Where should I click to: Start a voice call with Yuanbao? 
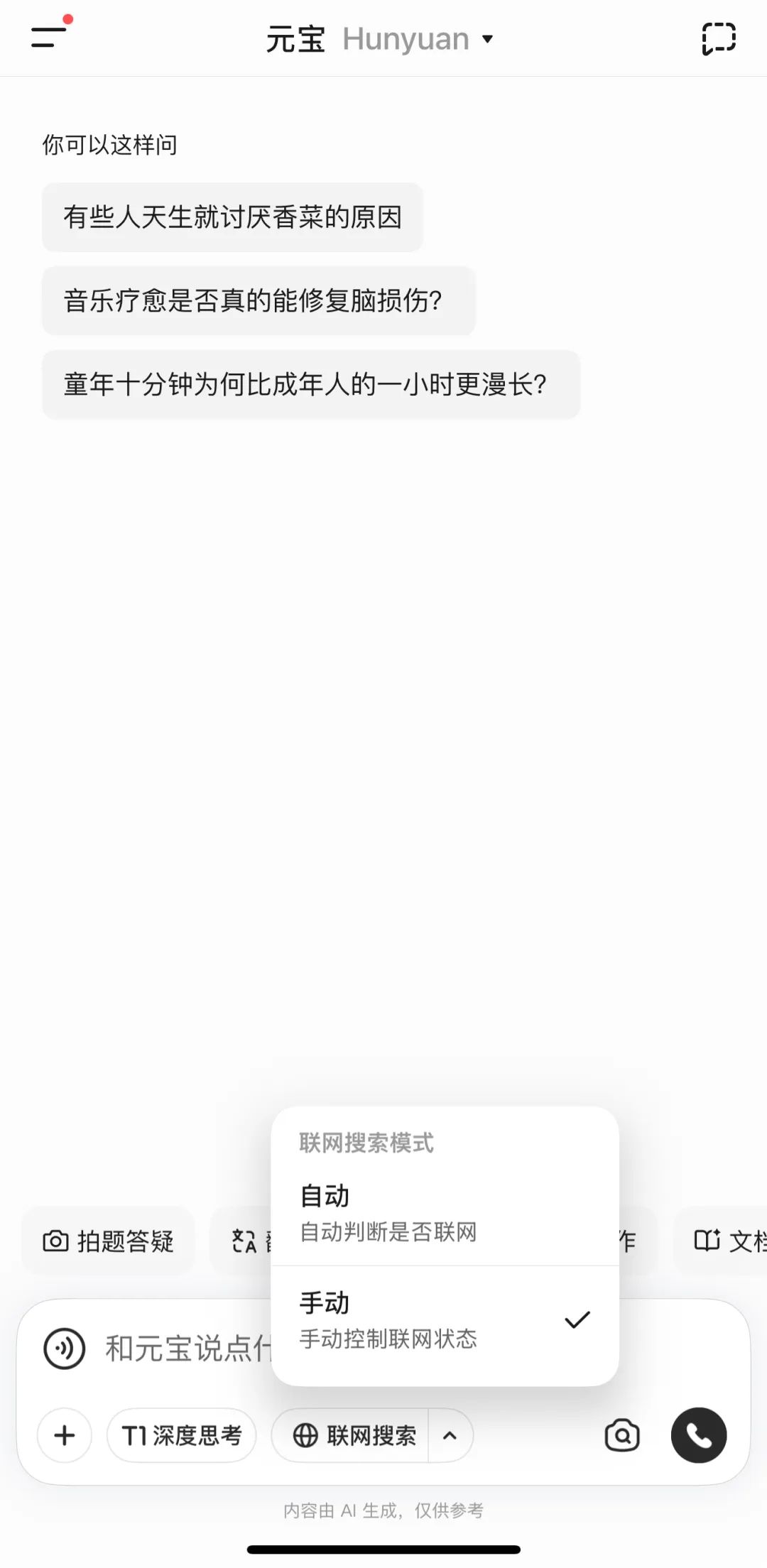tap(699, 1435)
